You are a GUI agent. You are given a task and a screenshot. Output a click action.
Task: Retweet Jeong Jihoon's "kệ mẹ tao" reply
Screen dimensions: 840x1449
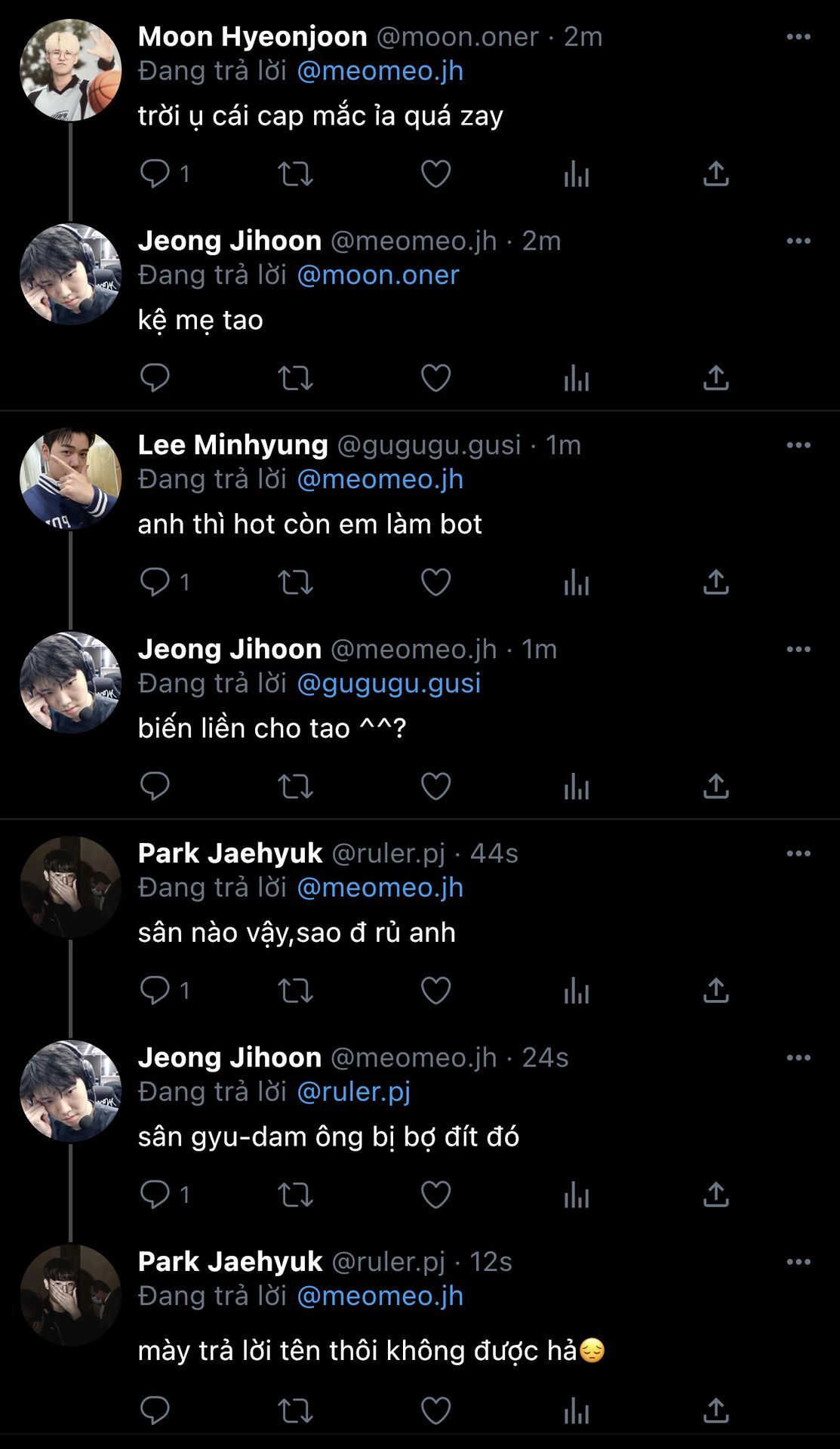coord(295,378)
